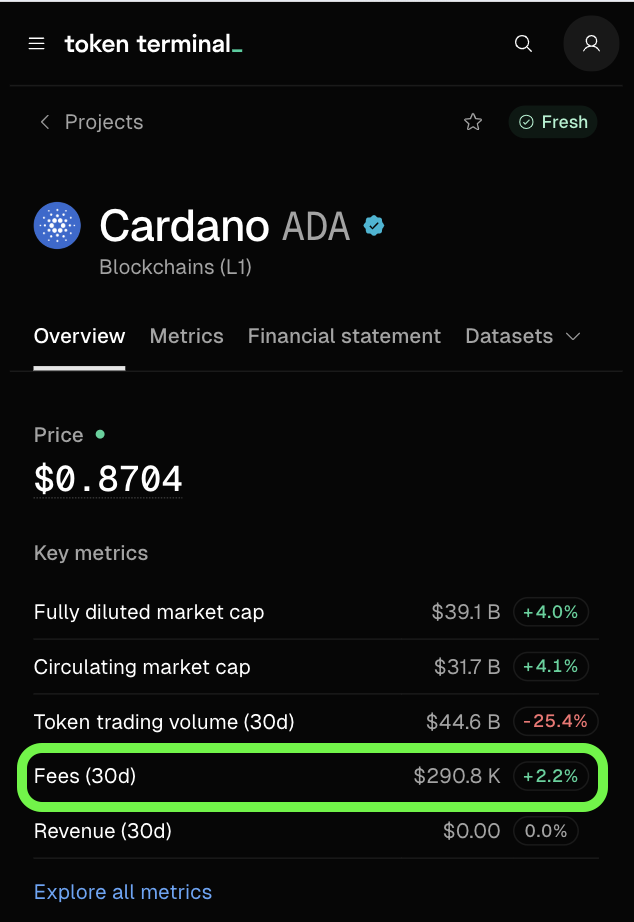Open the Token trading volume (30d) row
Viewport: 634px width, 922px height.
312,721
